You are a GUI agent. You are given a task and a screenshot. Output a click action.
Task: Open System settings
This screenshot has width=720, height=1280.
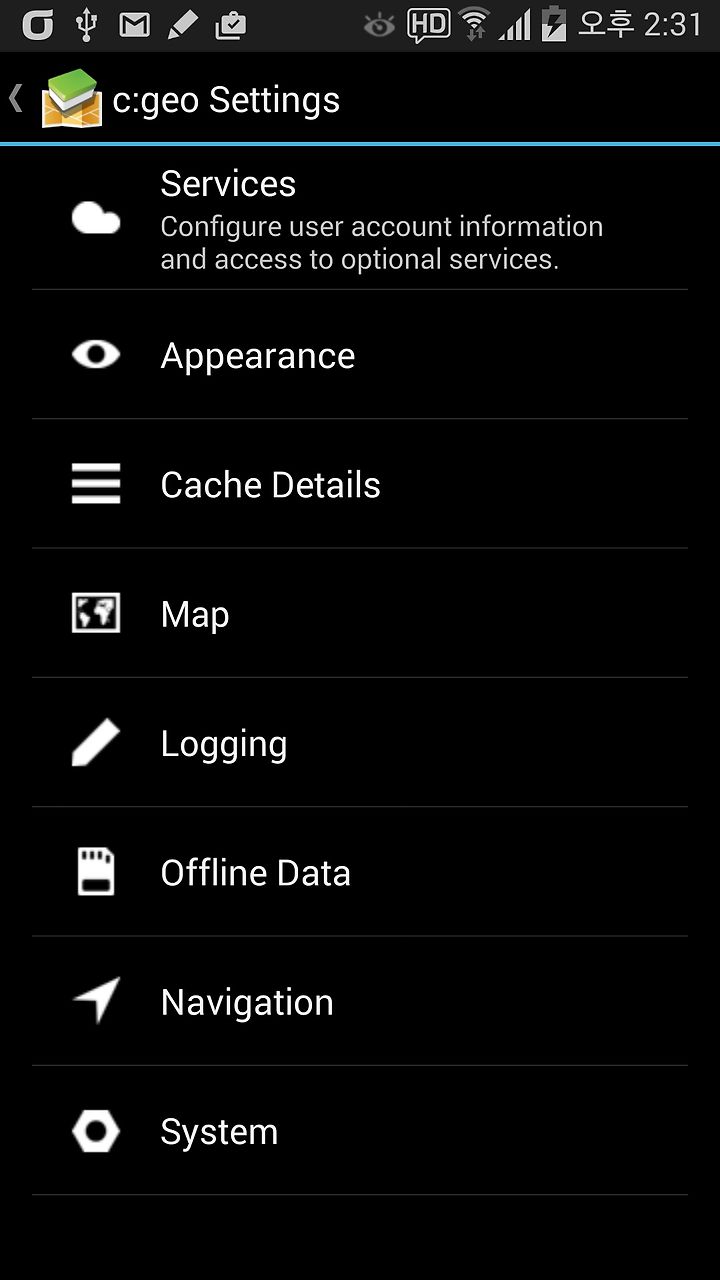(x=360, y=1130)
